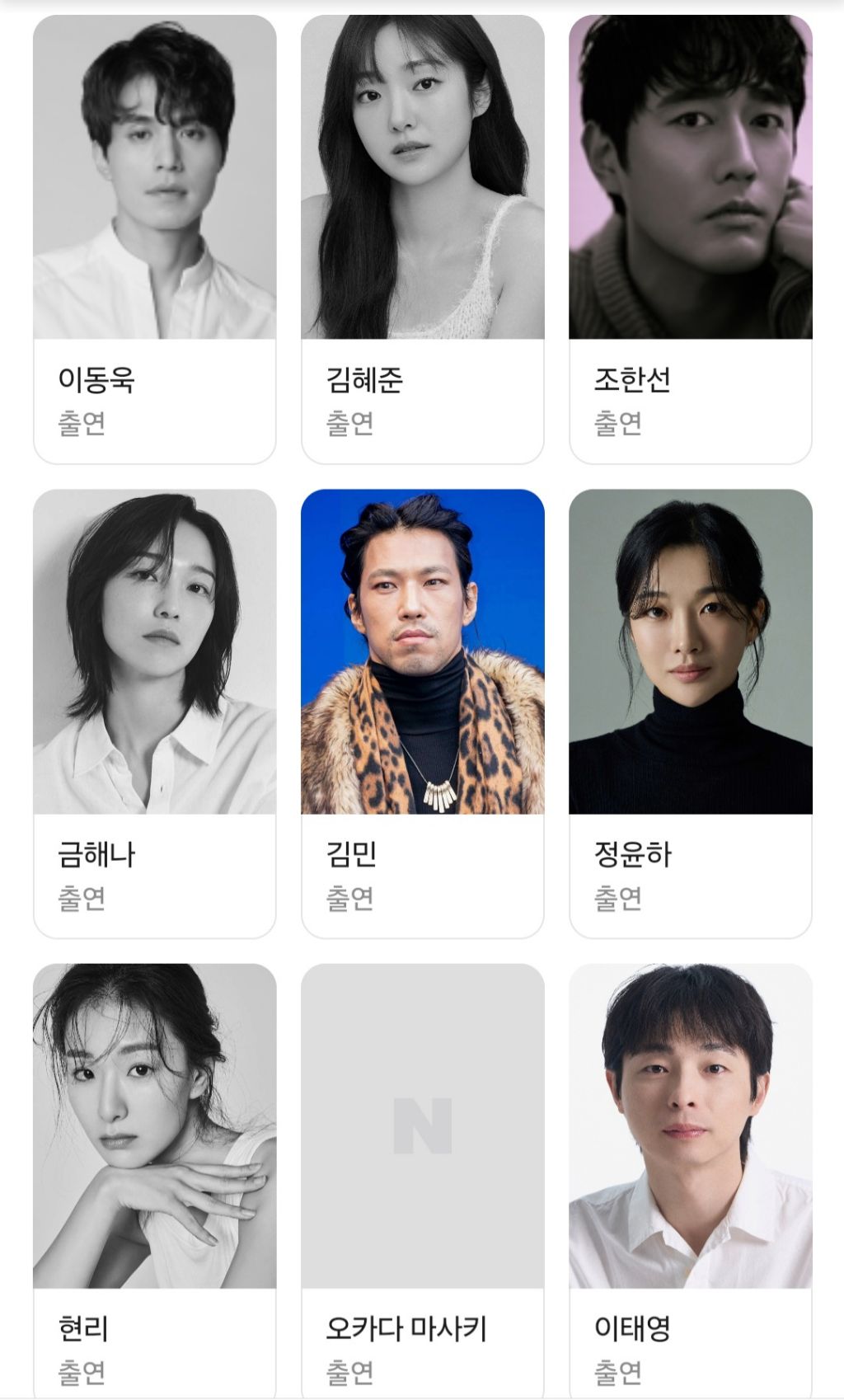844x1400 pixels.
Task: Open the 김민 cast card
Action: pyautogui.click(x=423, y=714)
